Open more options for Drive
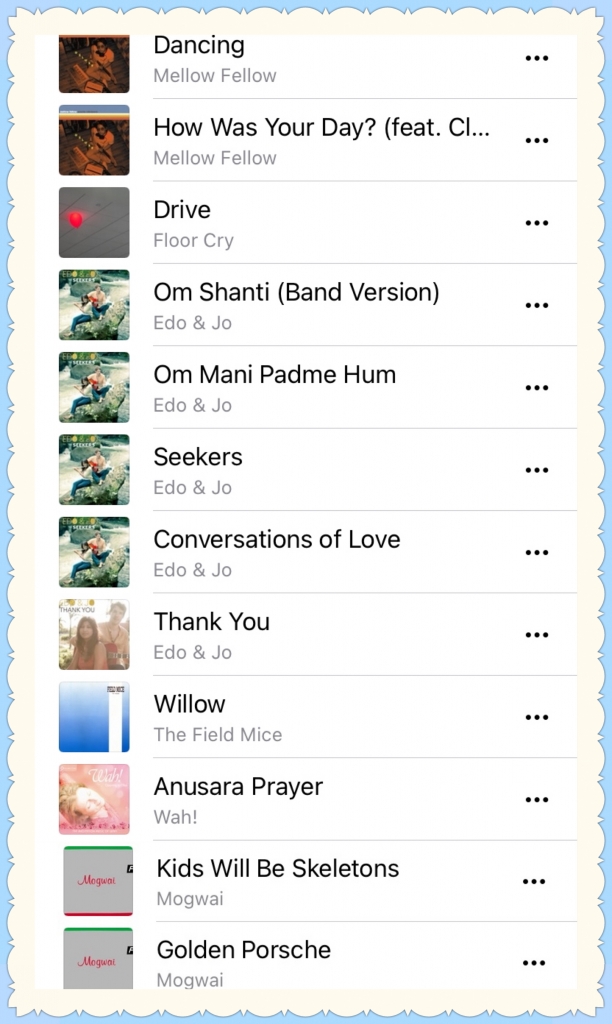Screen dimensions: 612x1024 click(x=536, y=223)
